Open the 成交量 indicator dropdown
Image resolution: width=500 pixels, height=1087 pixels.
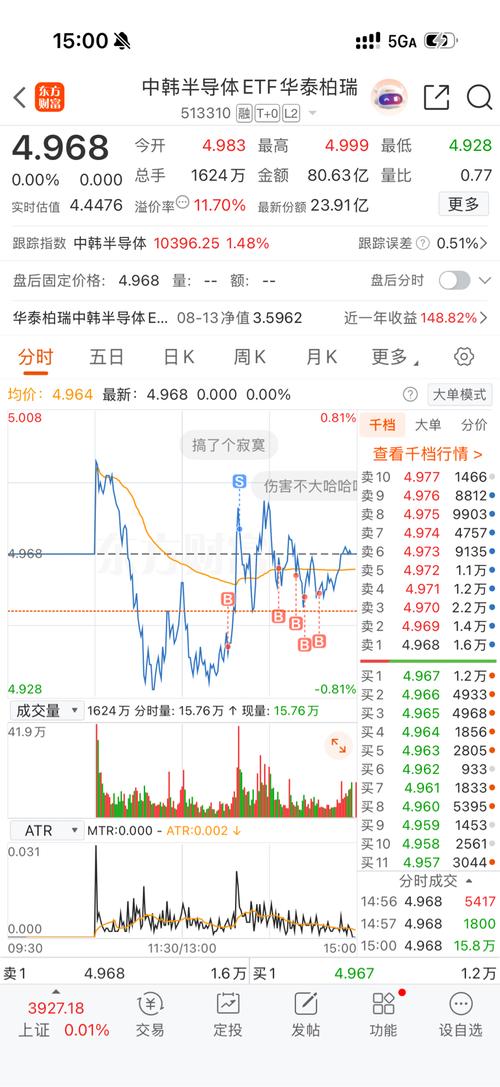click(46, 711)
